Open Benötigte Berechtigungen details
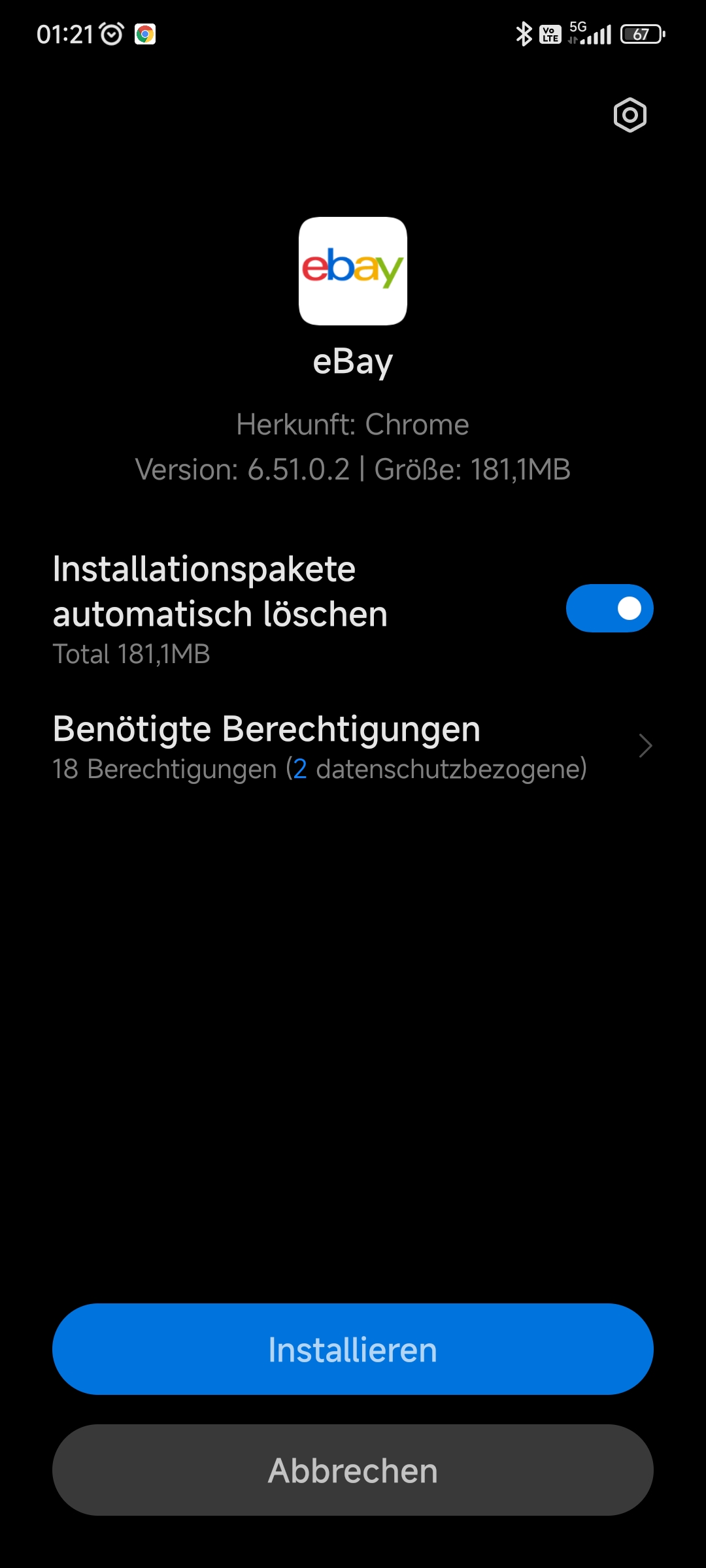Viewport: 706px width, 1568px height. click(x=353, y=746)
